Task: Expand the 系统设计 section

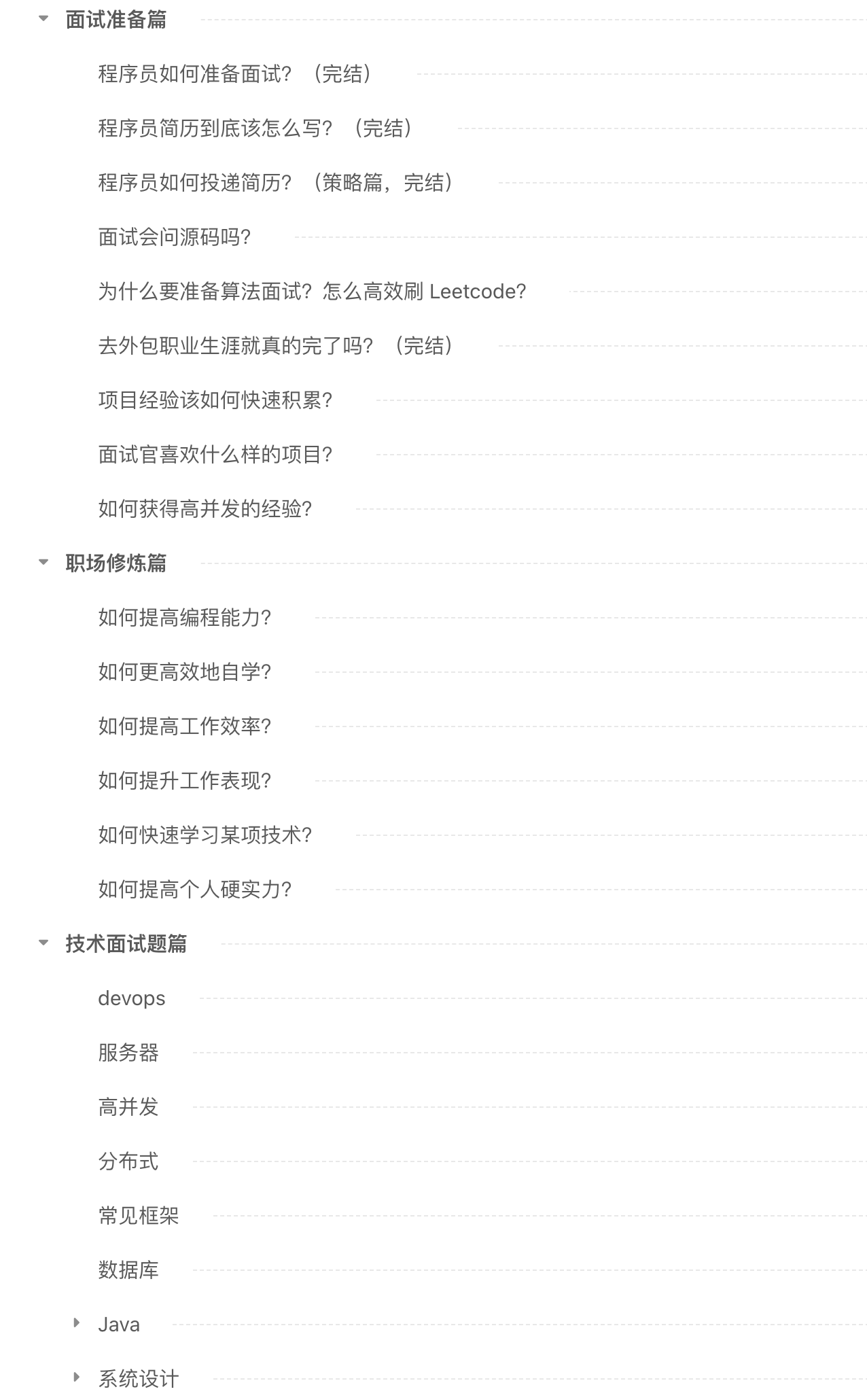Action: click(77, 1377)
